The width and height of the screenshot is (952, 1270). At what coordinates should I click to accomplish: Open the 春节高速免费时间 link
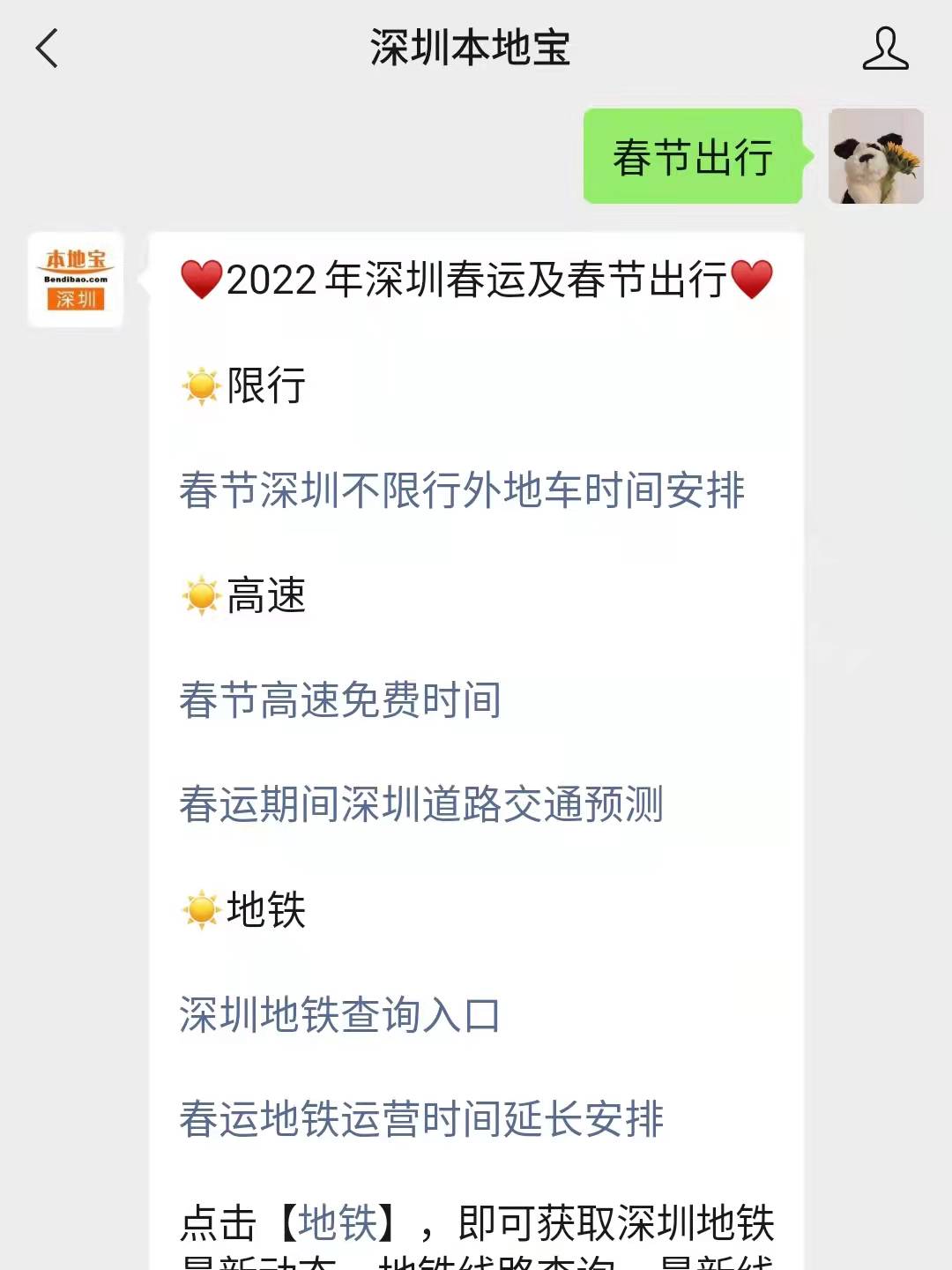340,700
